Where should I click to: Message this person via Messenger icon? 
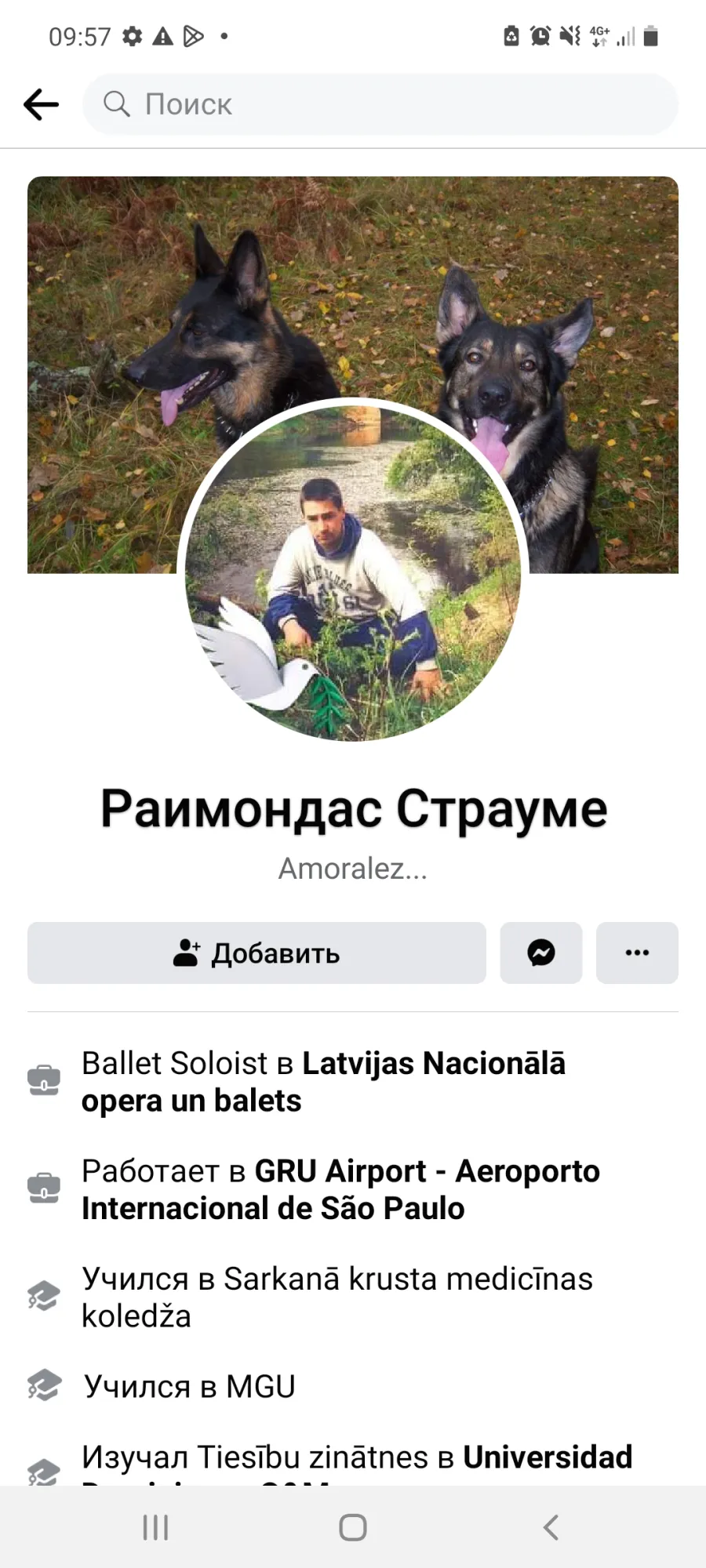pyautogui.click(x=541, y=953)
